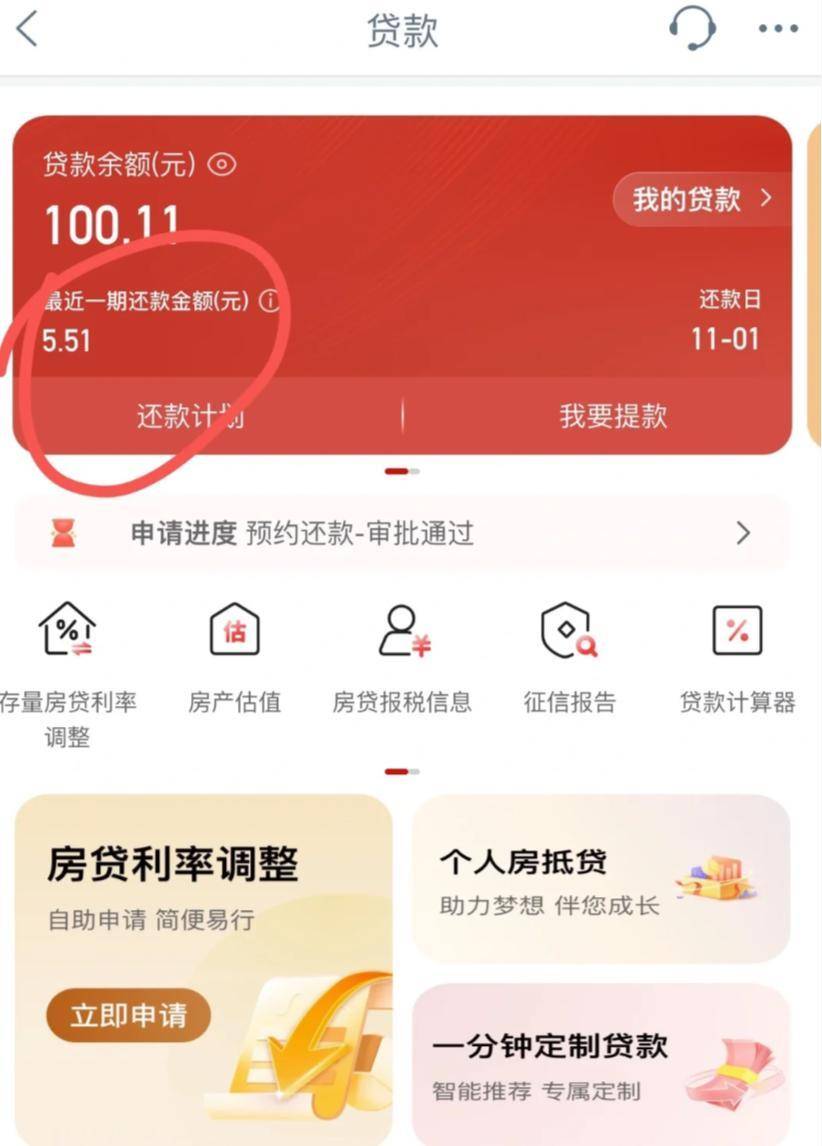This screenshot has width=822, height=1146.
Task: Toggle visibility of the loan balance amount
Action: pyautogui.click(x=221, y=165)
